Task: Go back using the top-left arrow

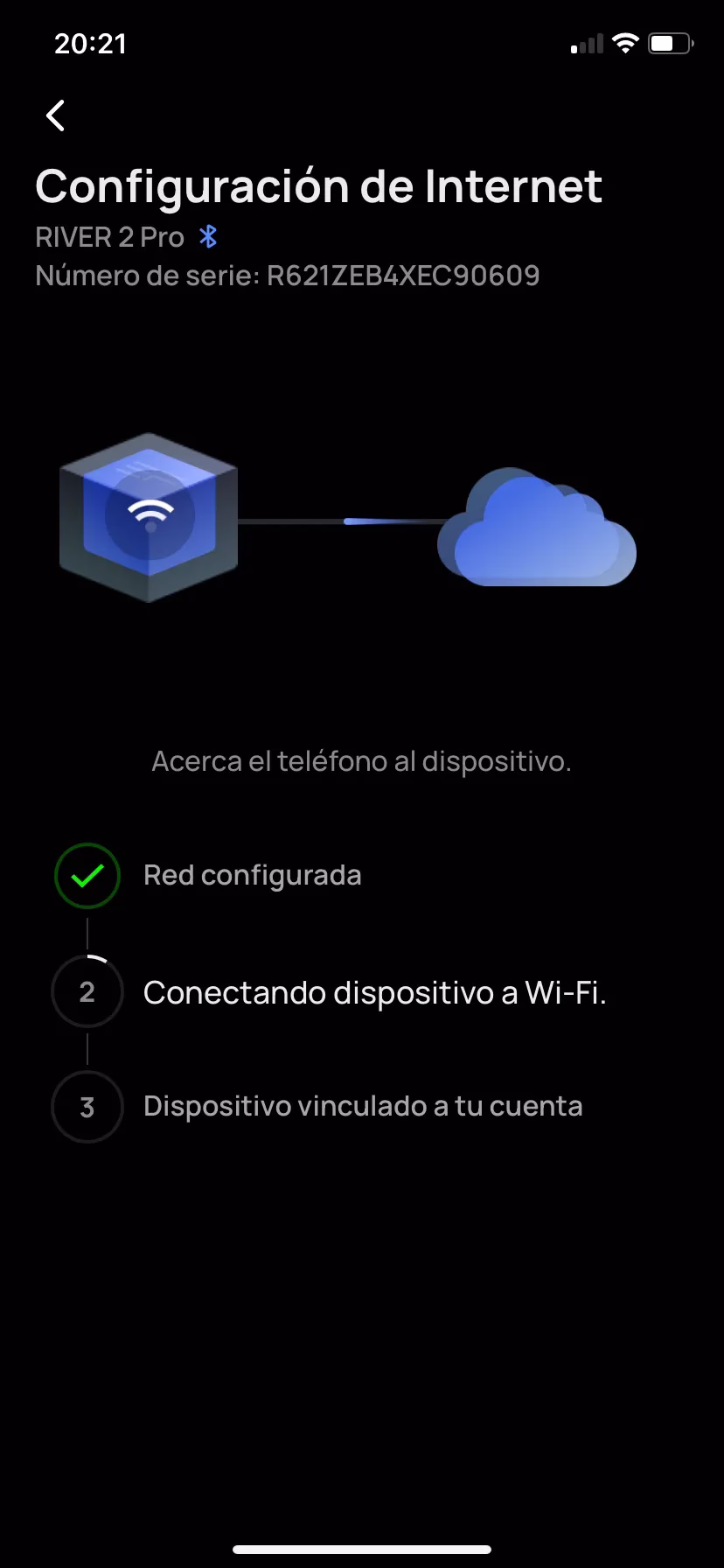Action: [x=55, y=115]
